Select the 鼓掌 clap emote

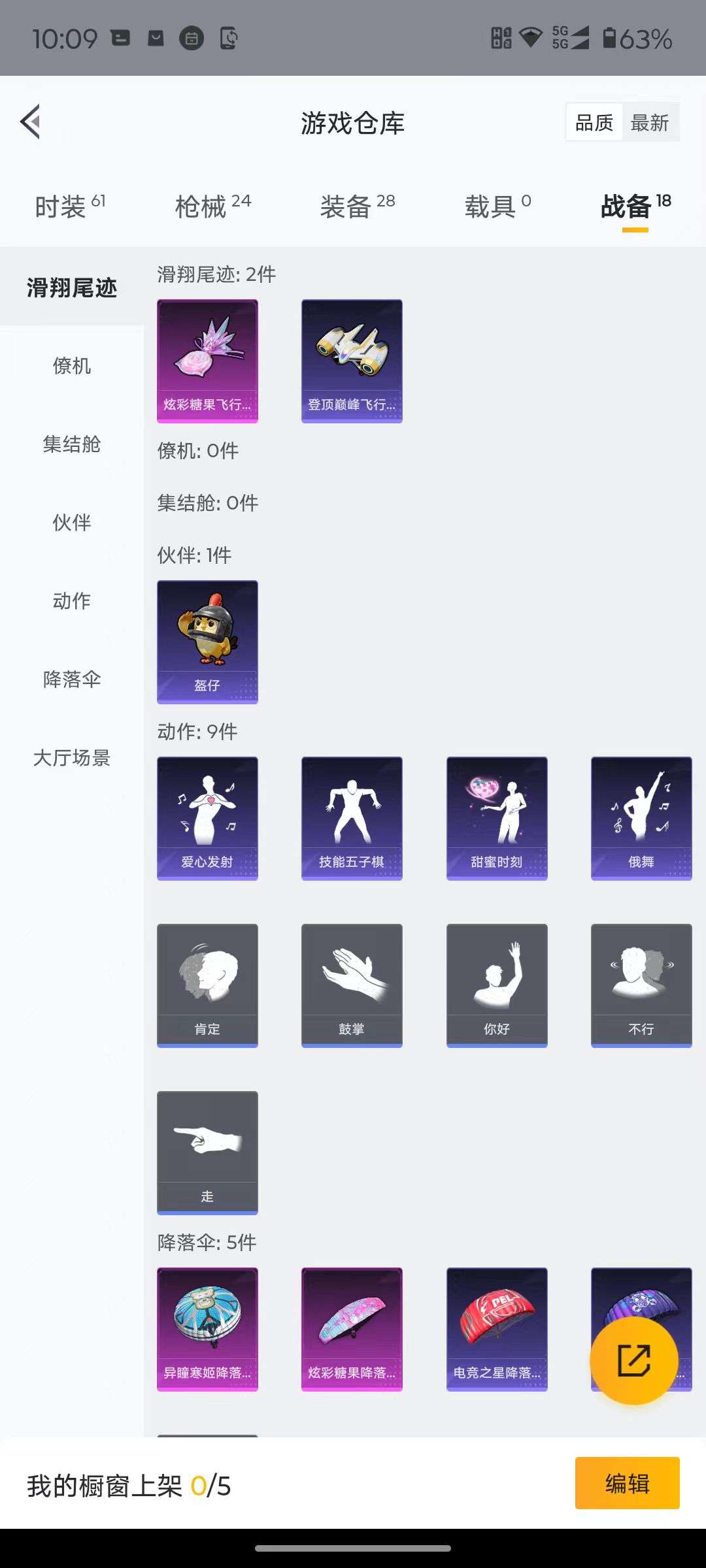pos(352,985)
